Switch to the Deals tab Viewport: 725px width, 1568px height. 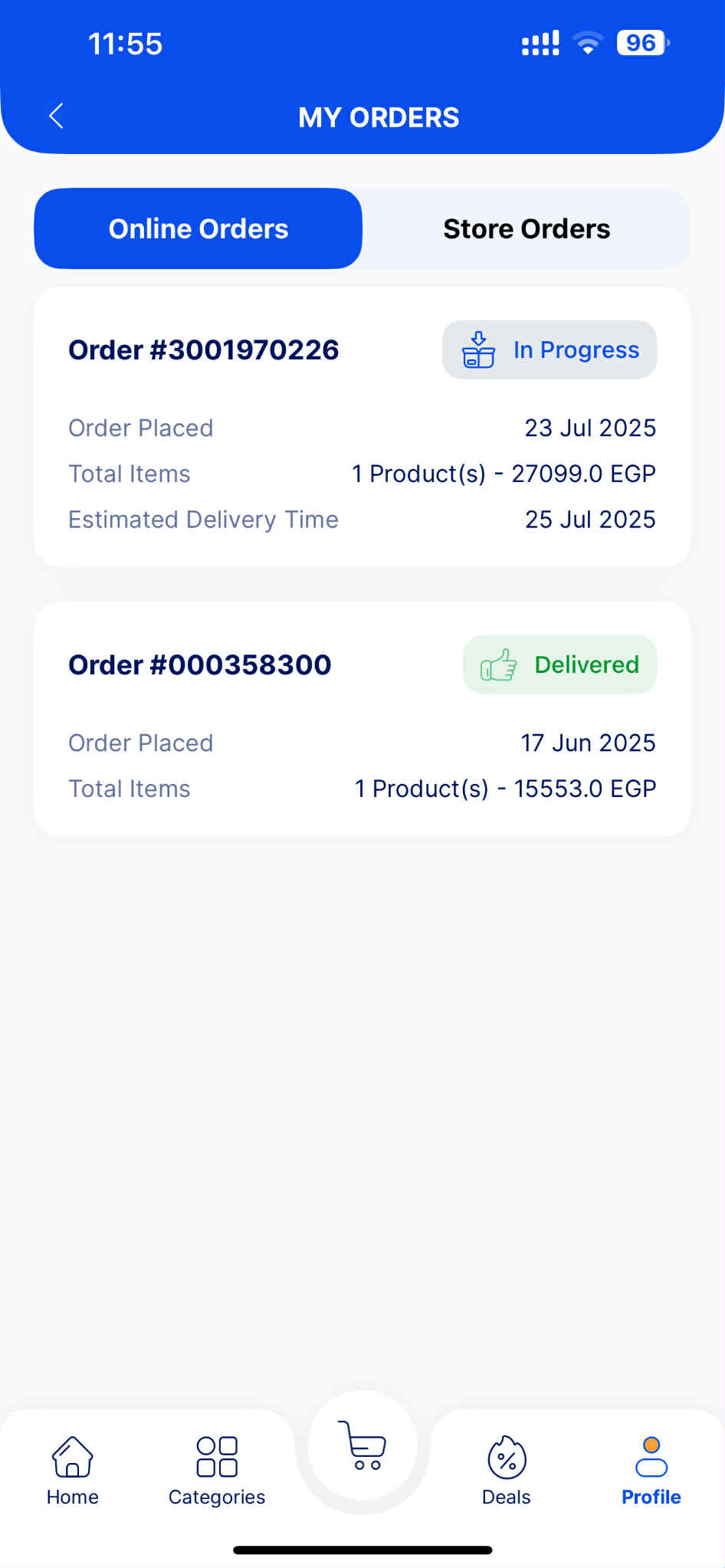tap(507, 1471)
